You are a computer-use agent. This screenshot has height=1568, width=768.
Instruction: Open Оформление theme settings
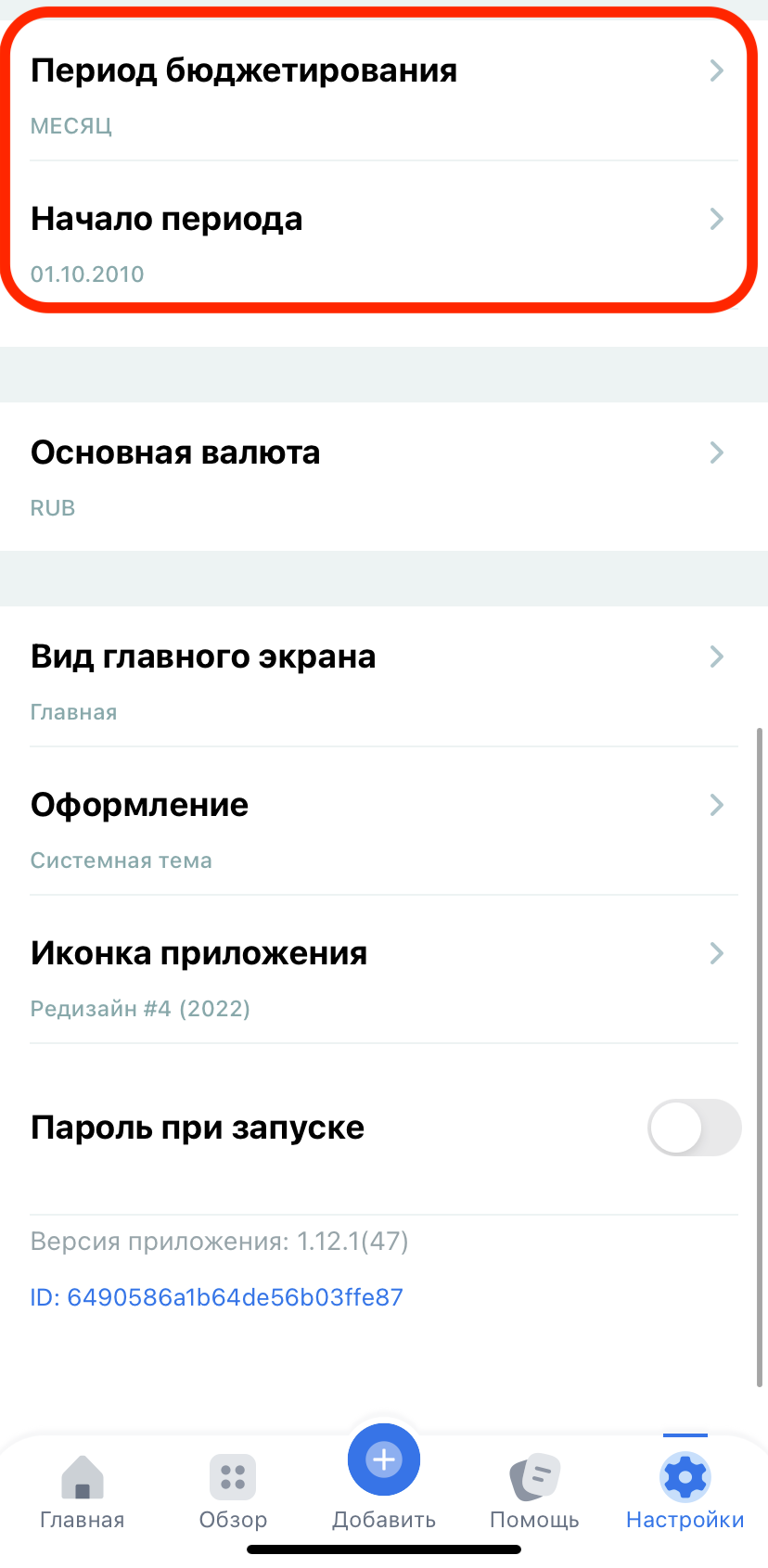pyautogui.click(x=383, y=829)
